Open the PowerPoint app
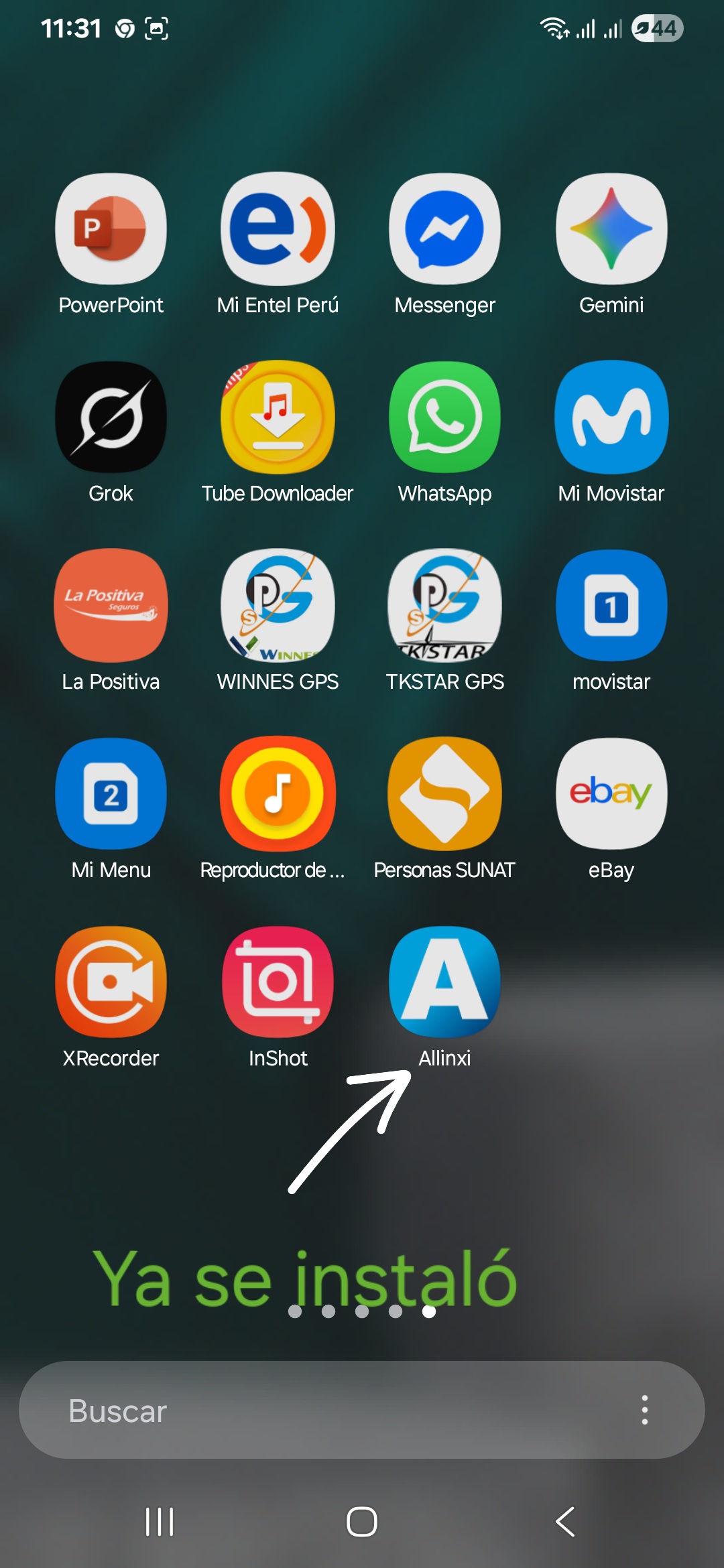Screen dimensions: 724x1568 coord(111,229)
